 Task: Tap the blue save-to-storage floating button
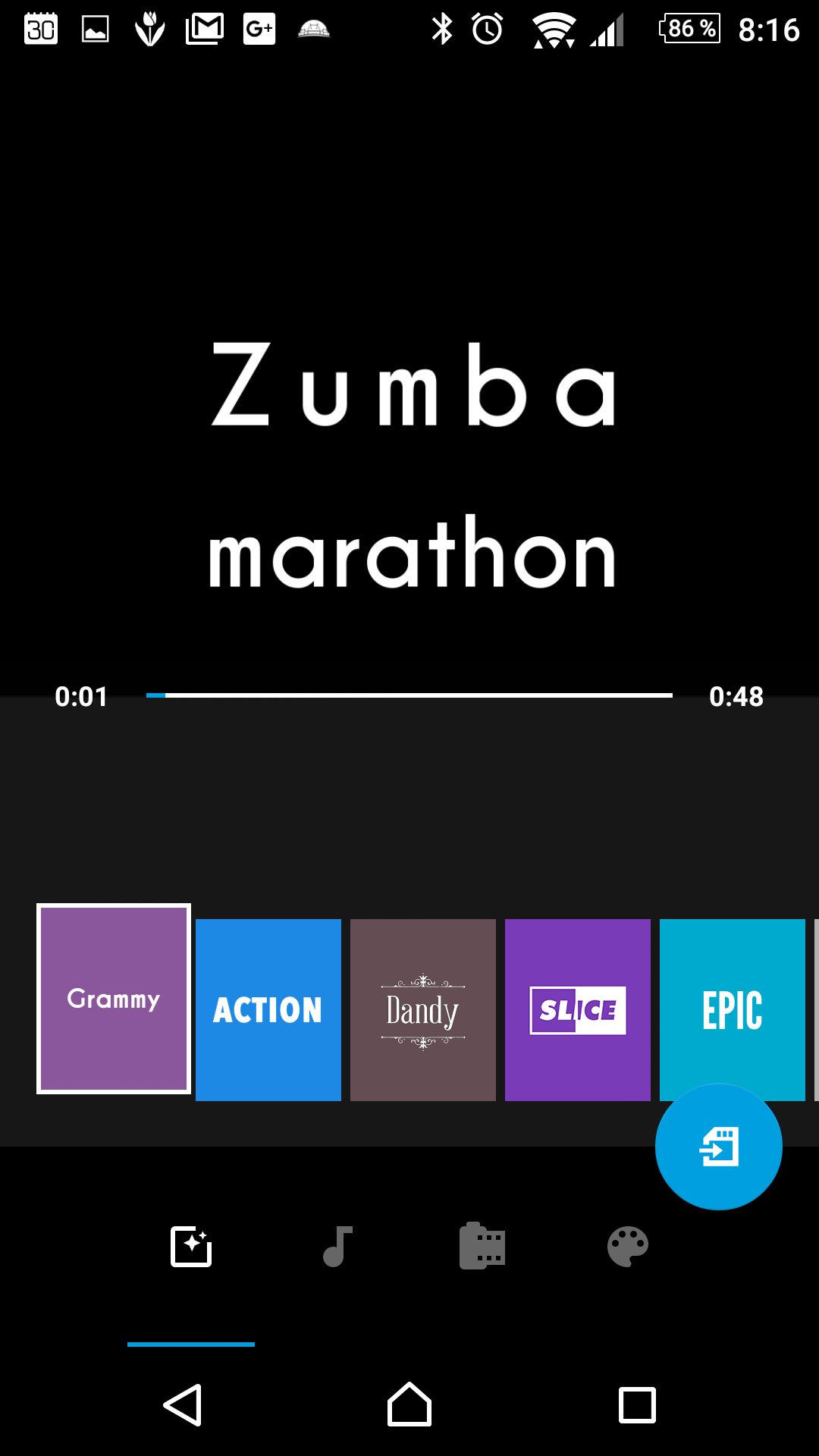(x=719, y=1147)
